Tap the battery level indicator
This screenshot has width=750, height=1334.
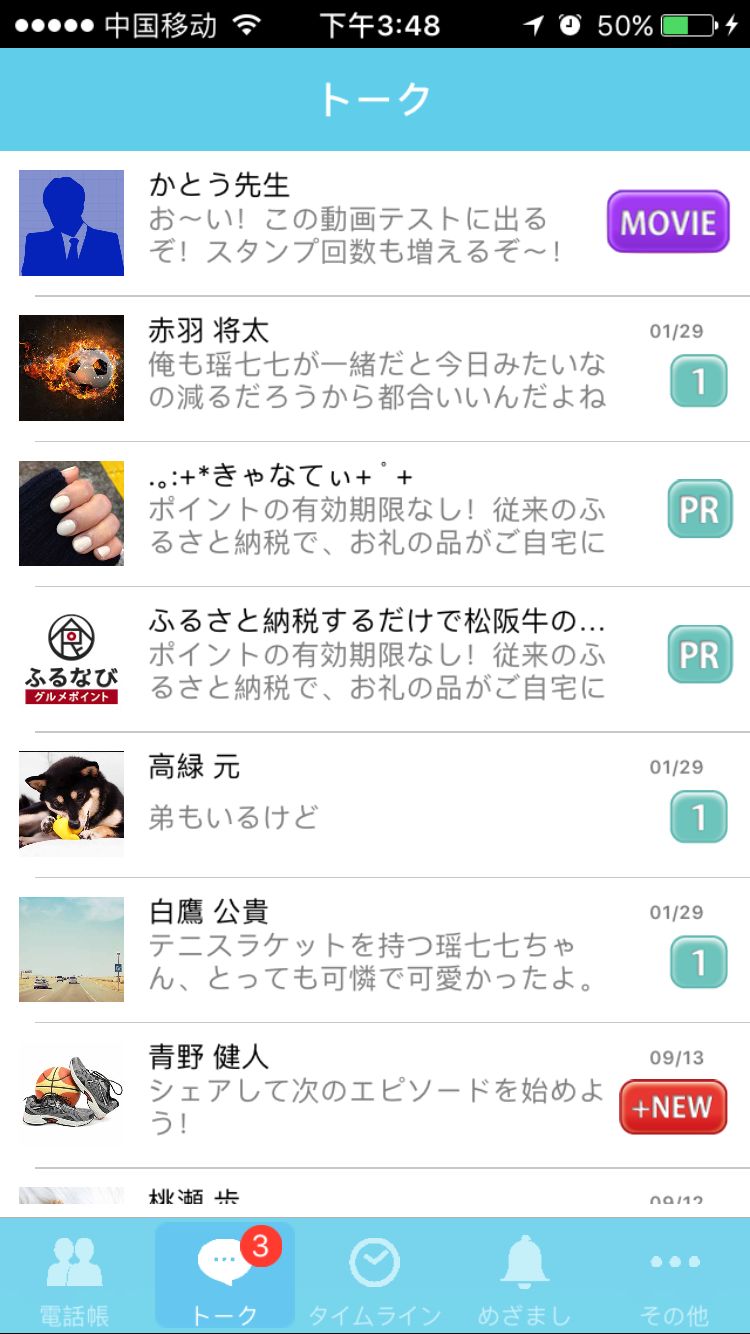[x=690, y=27]
